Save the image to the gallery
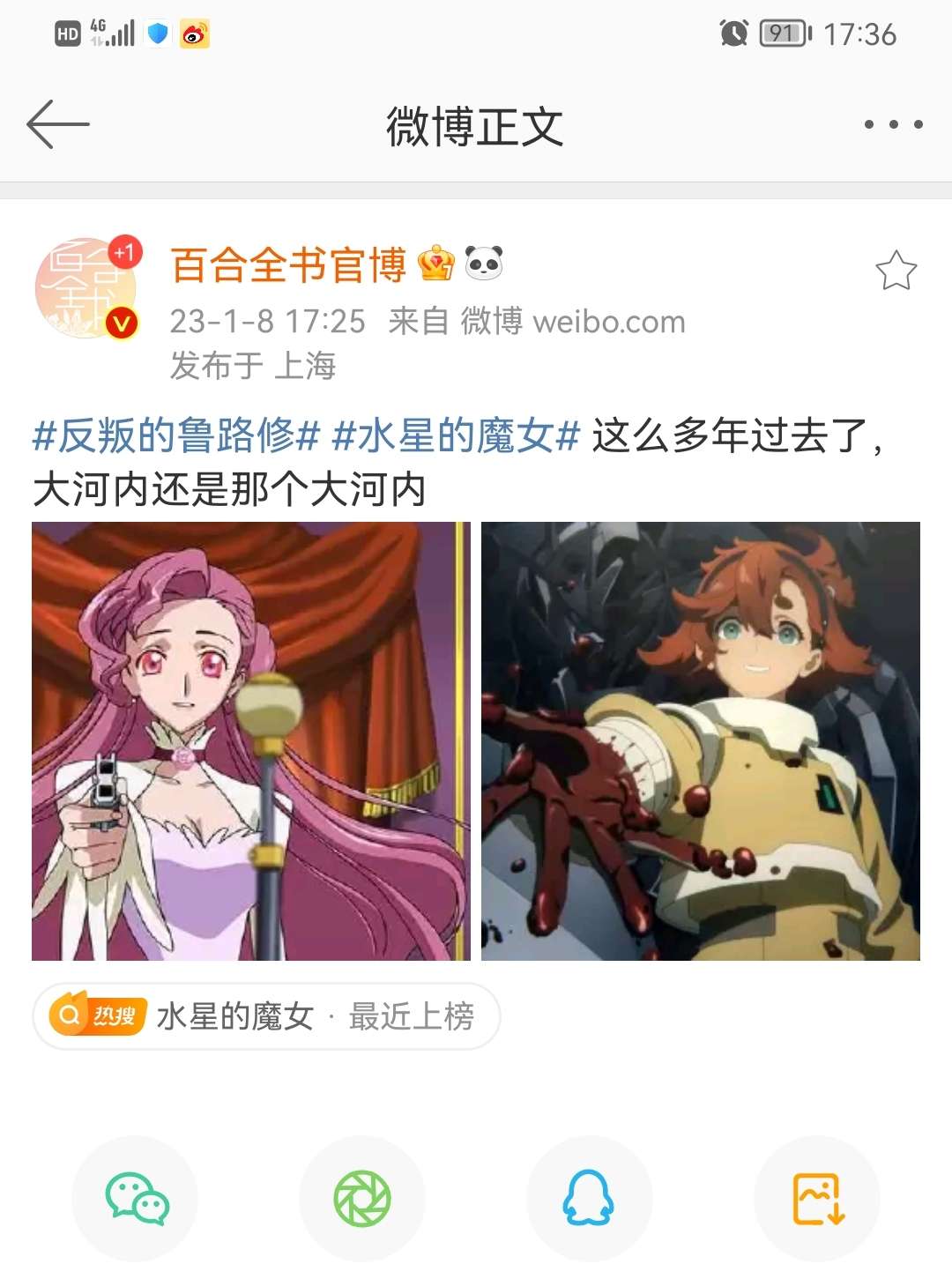Viewport: 952px width, 1264px height. [817, 1198]
